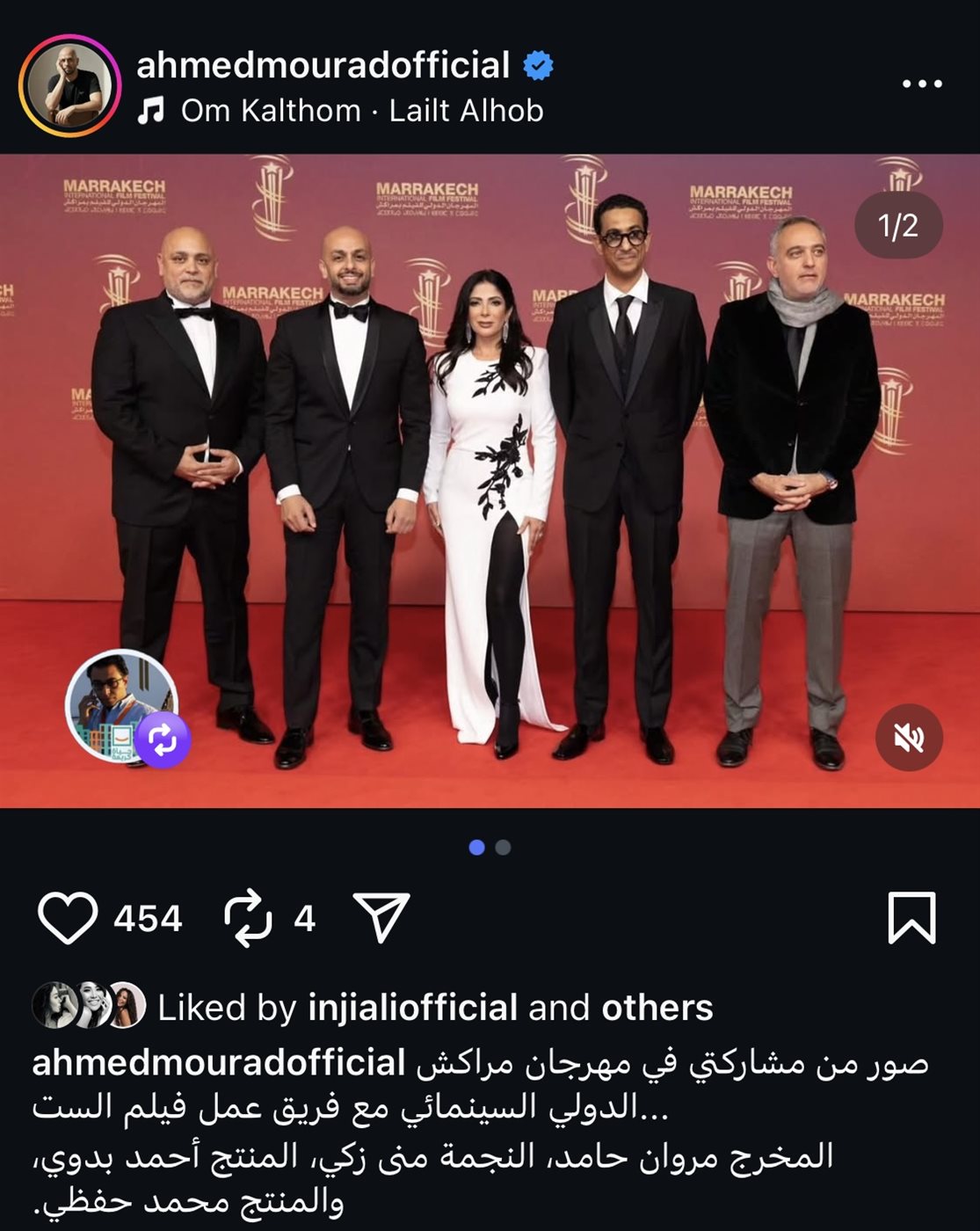This screenshot has height=1231, width=980.
Task: View others who liked the post
Action: click(x=657, y=1008)
